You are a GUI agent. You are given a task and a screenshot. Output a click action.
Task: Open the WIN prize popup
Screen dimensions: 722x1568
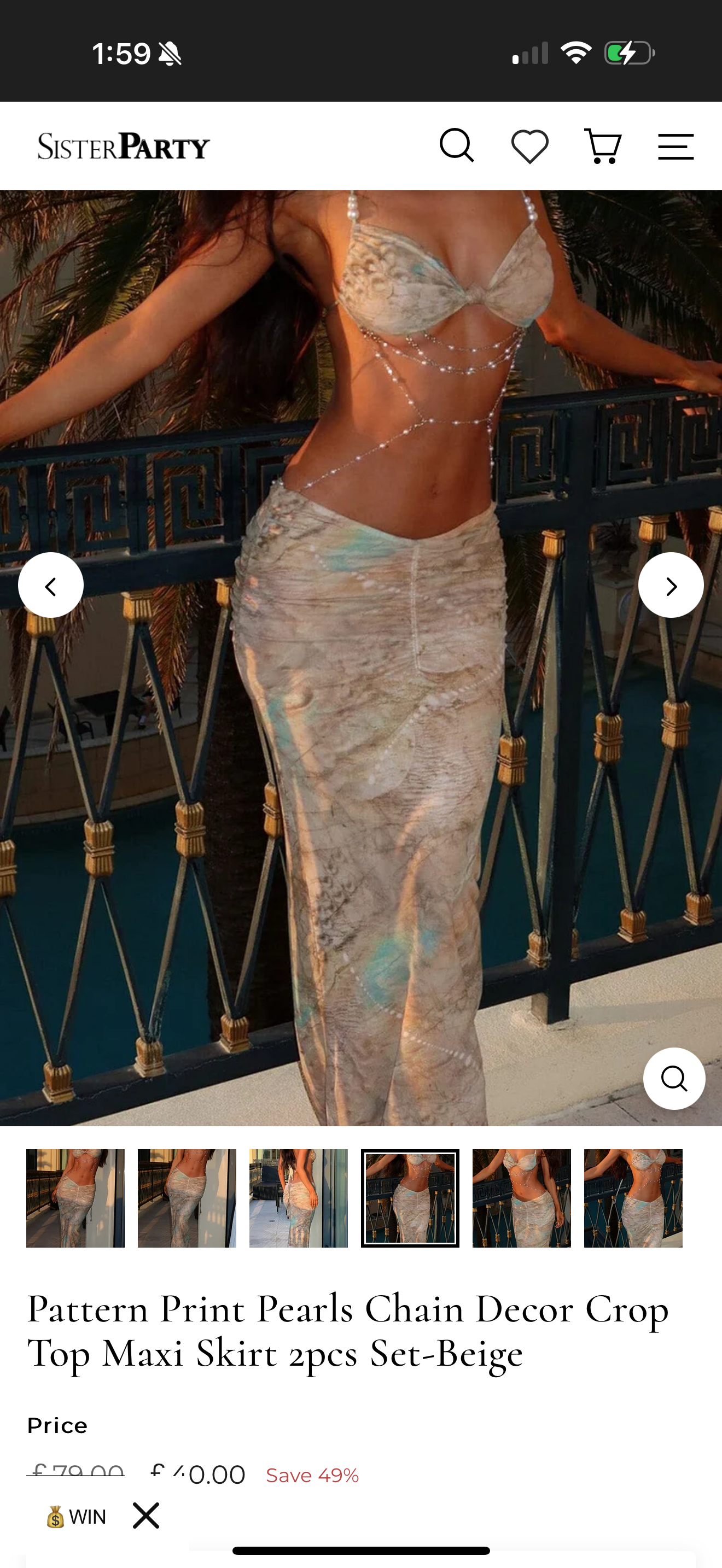click(x=77, y=1517)
